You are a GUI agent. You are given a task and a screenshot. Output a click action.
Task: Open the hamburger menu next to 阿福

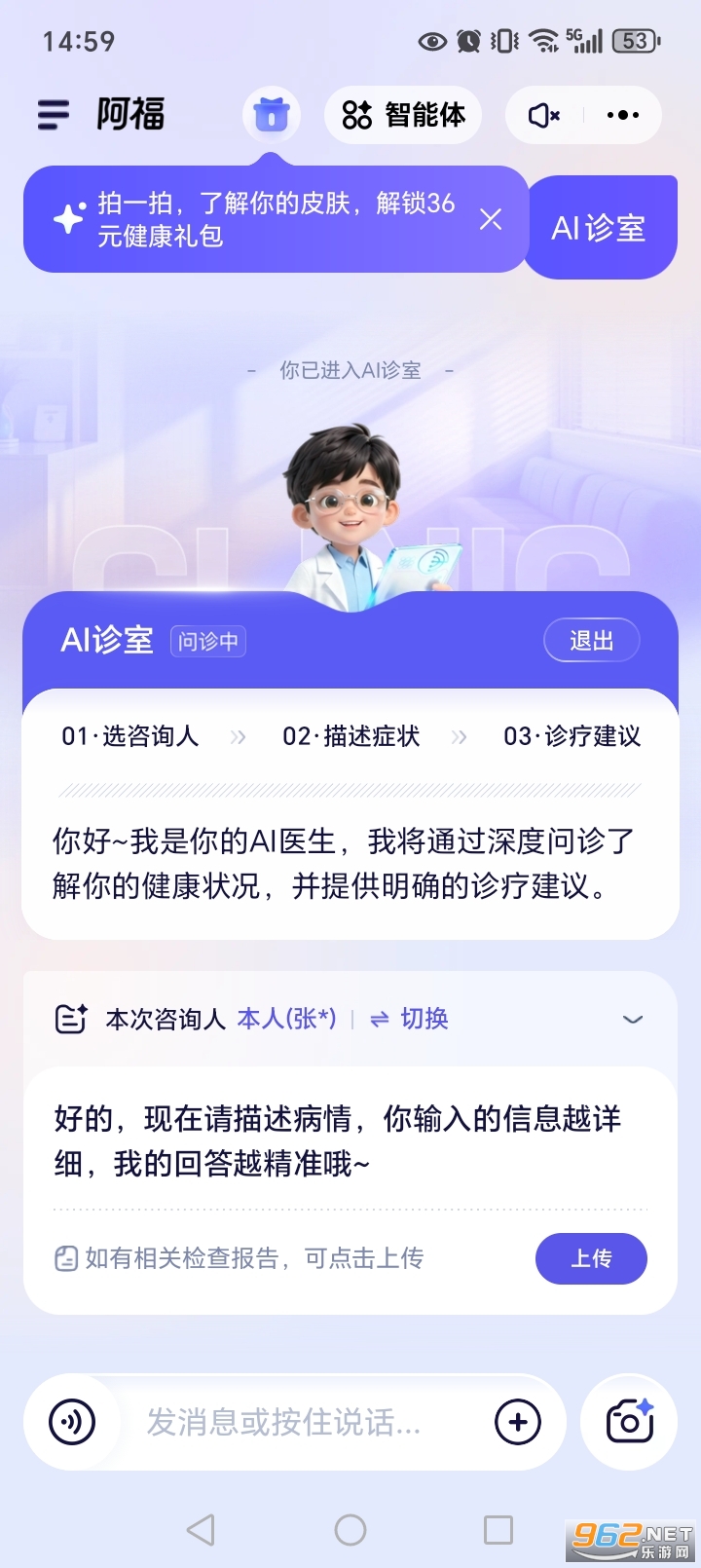tap(54, 114)
